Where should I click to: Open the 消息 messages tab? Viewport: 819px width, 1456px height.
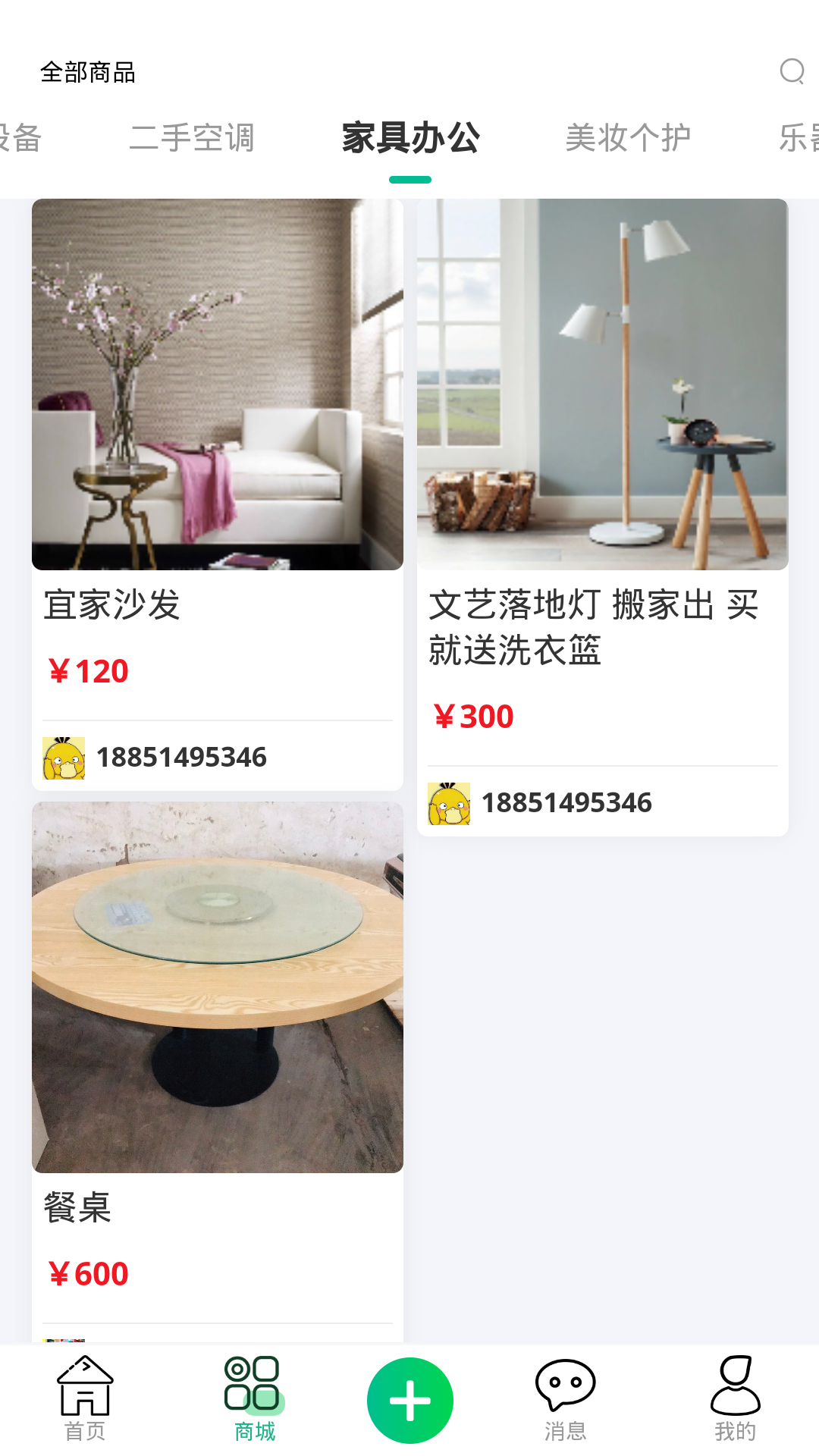point(565,1399)
